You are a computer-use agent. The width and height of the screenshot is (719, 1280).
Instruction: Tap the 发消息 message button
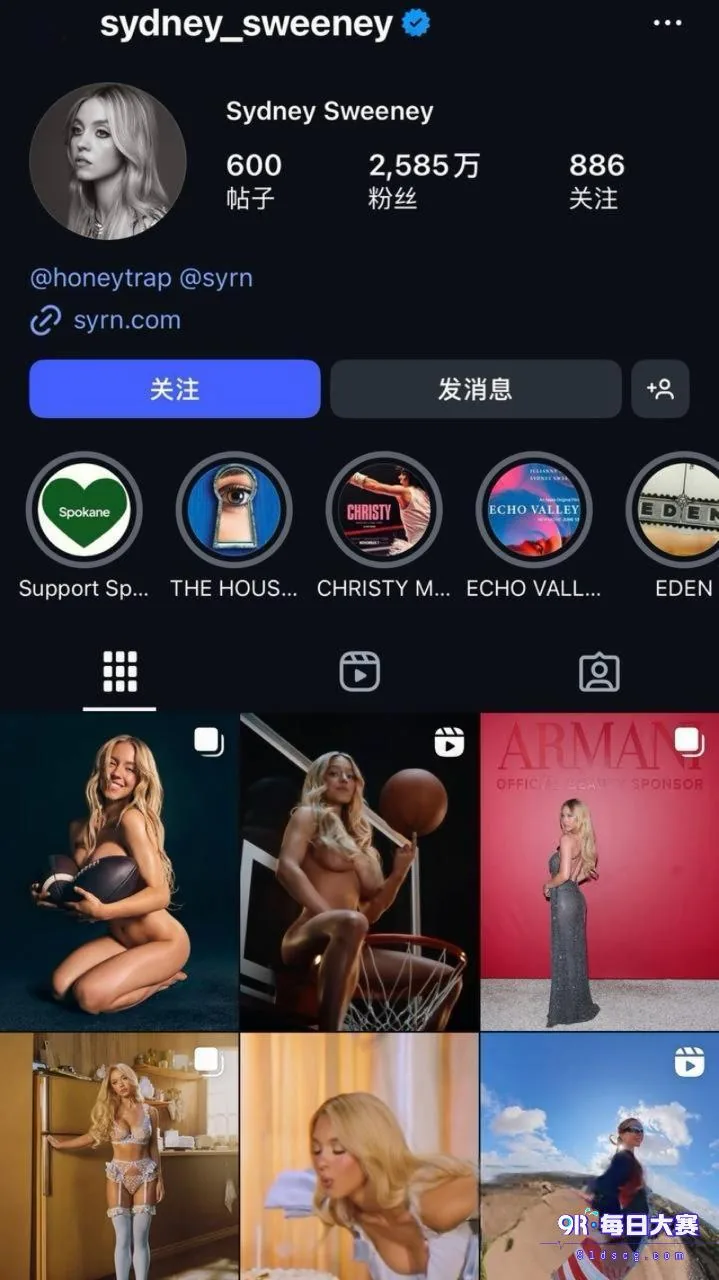475,389
